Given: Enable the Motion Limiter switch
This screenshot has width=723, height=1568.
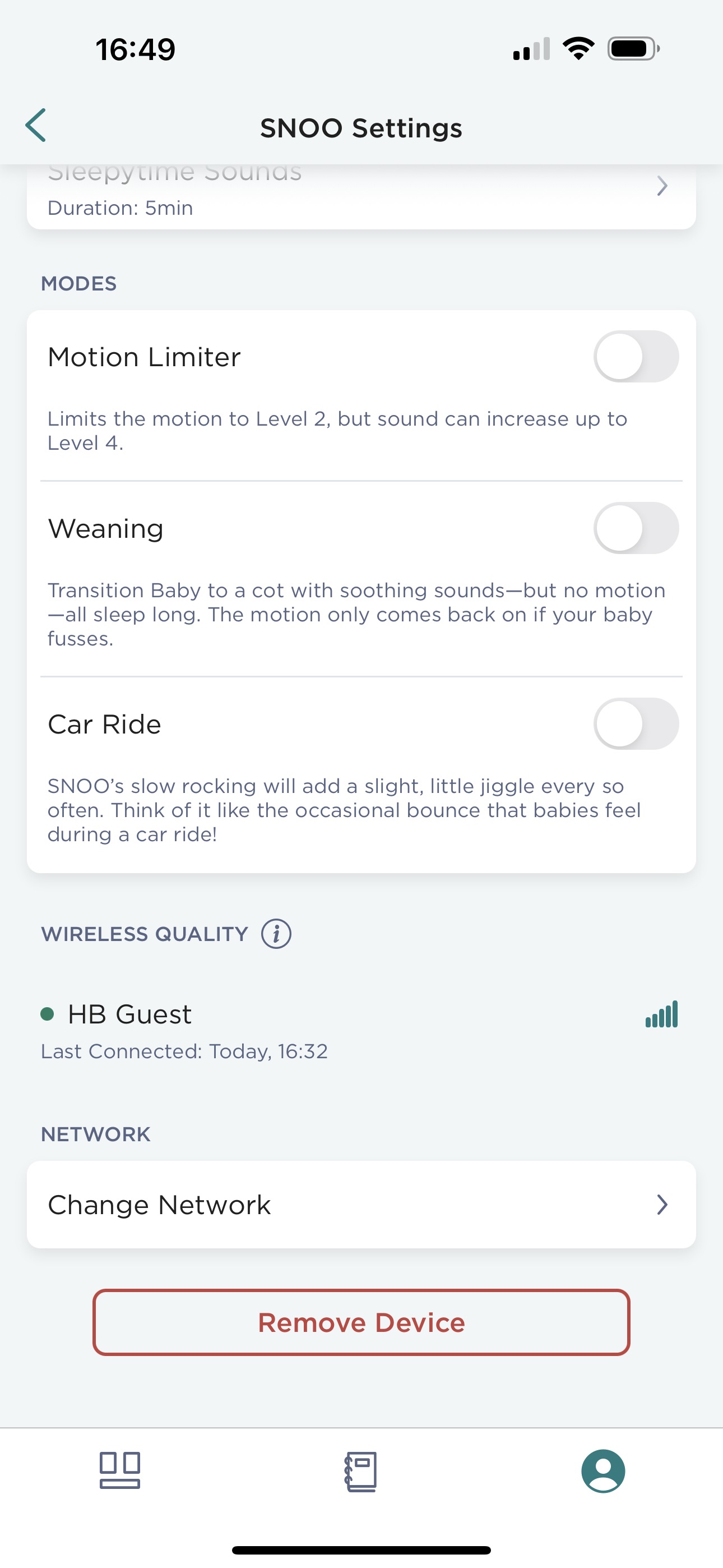Looking at the screenshot, I should pyautogui.click(x=636, y=357).
